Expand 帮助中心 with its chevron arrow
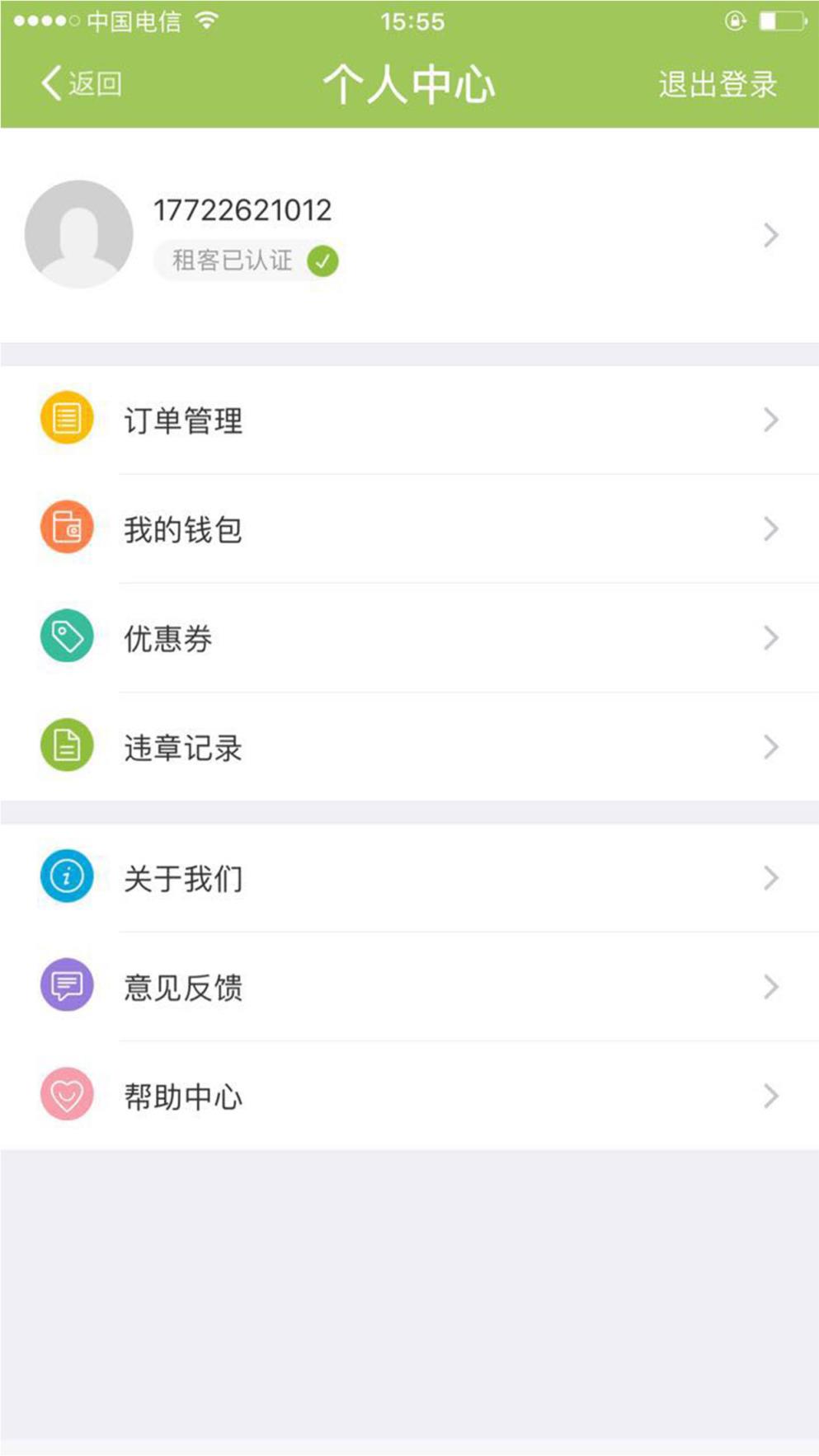The height and width of the screenshot is (1456, 819). coord(771,1094)
